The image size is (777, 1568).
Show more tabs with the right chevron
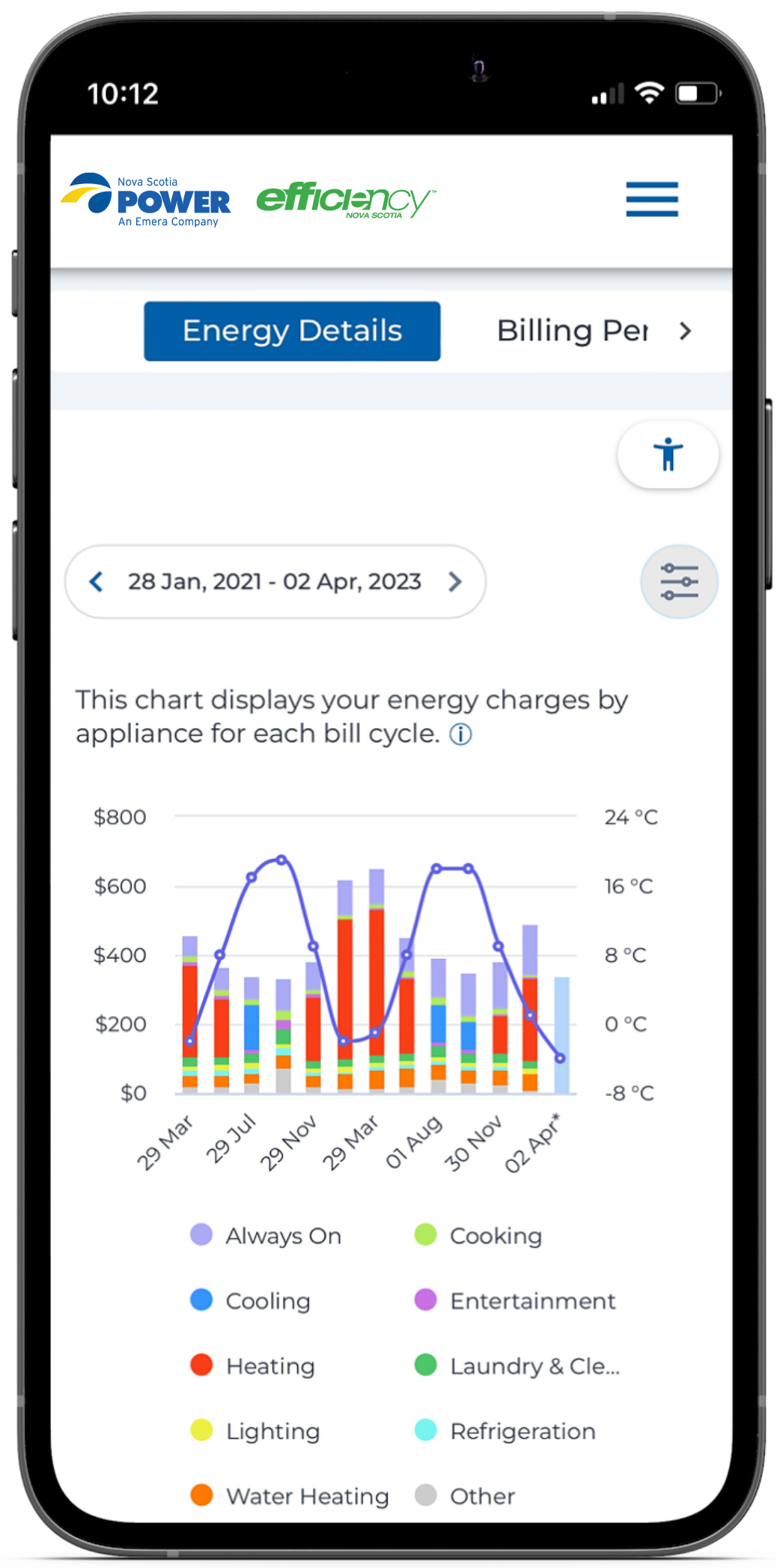(685, 331)
